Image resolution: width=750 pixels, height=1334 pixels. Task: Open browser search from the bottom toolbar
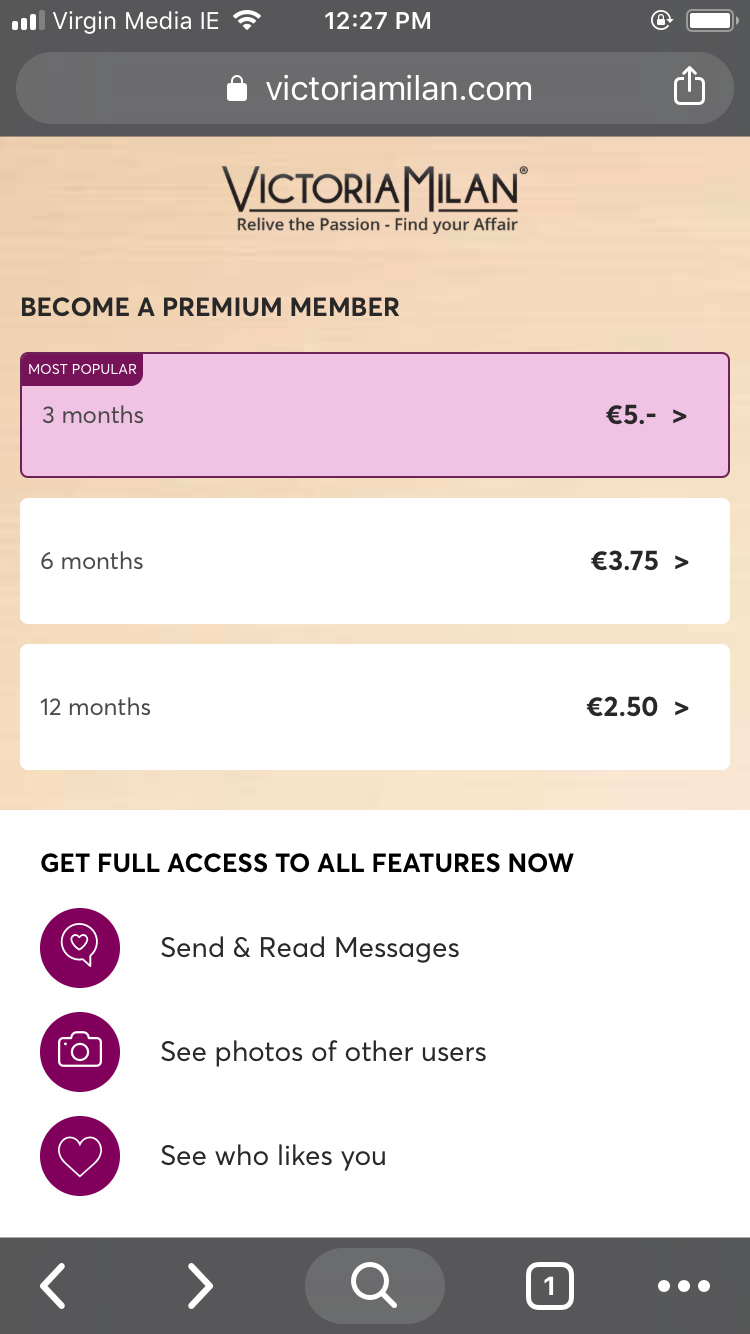click(374, 1285)
